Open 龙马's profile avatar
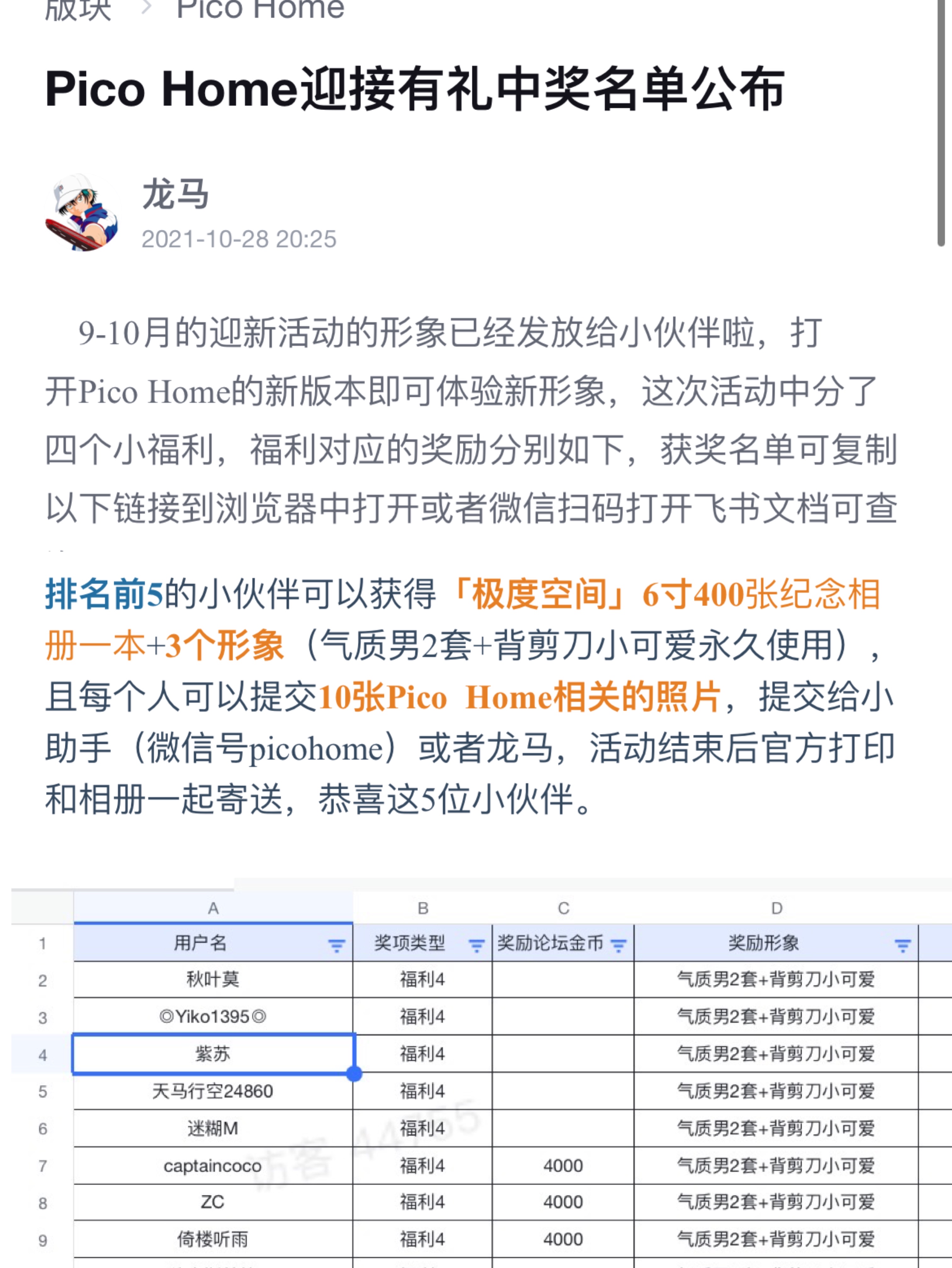The image size is (952, 1268). pos(82,213)
